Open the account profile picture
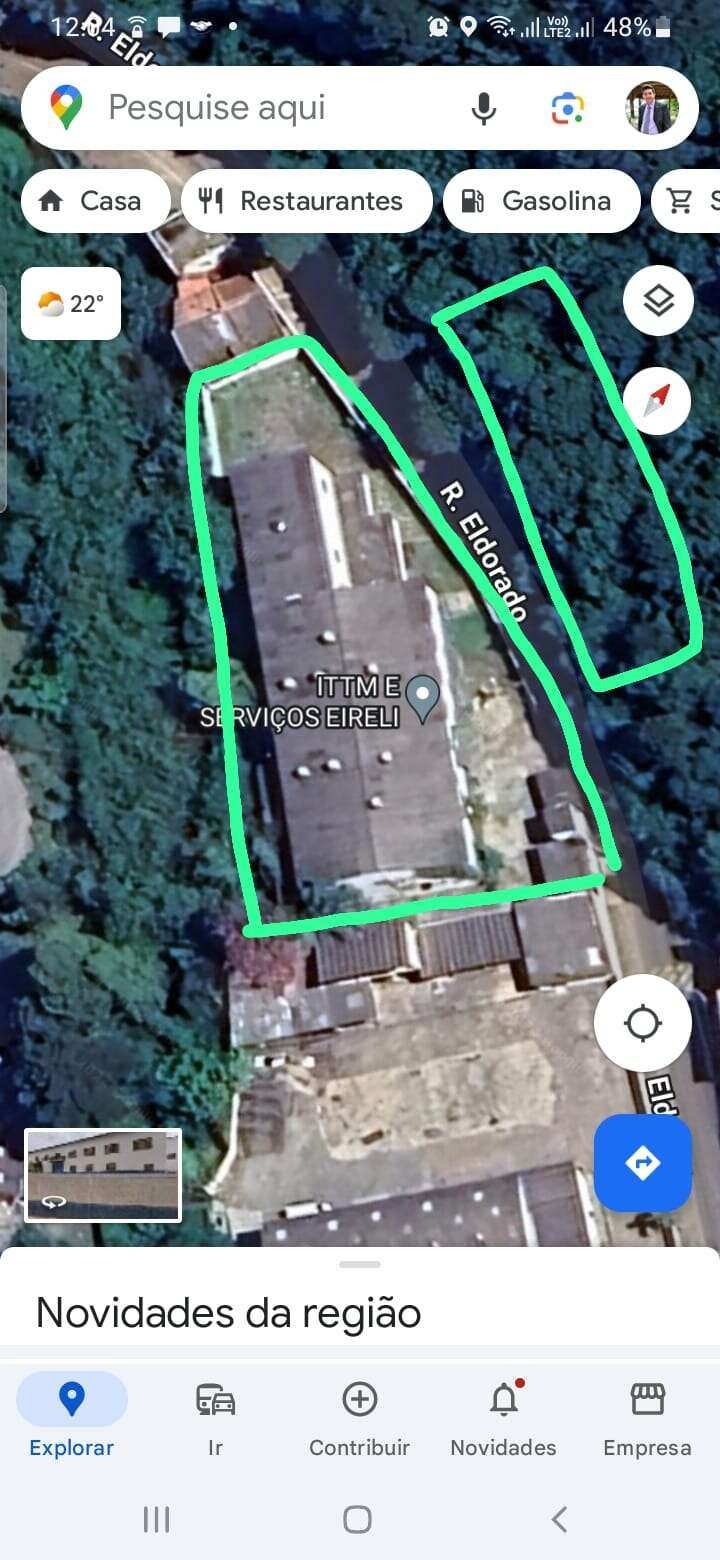The height and width of the screenshot is (1560, 720). pyautogui.click(x=651, y=108)
